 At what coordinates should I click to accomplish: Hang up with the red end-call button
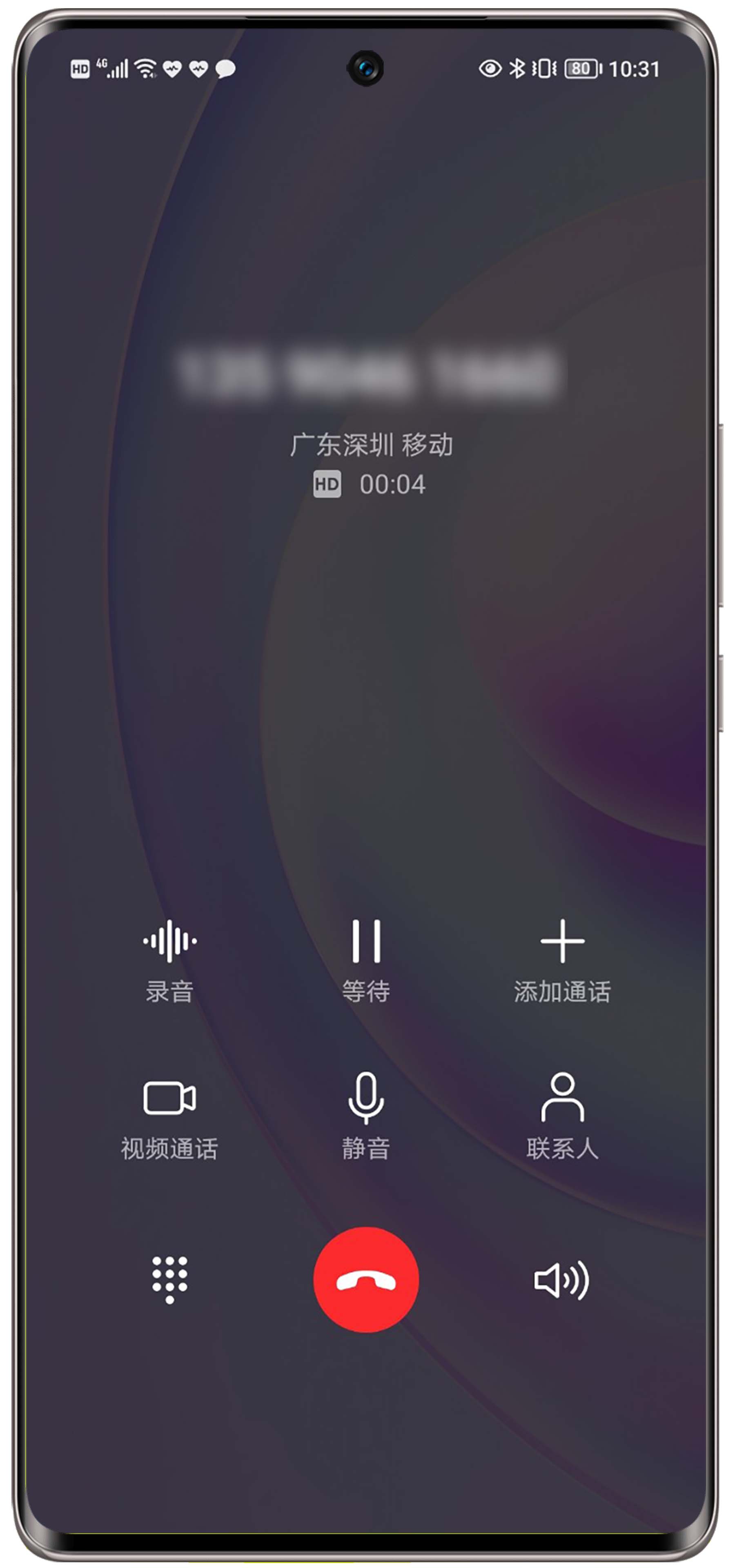pyautogui.click(x=366, y=1279)
